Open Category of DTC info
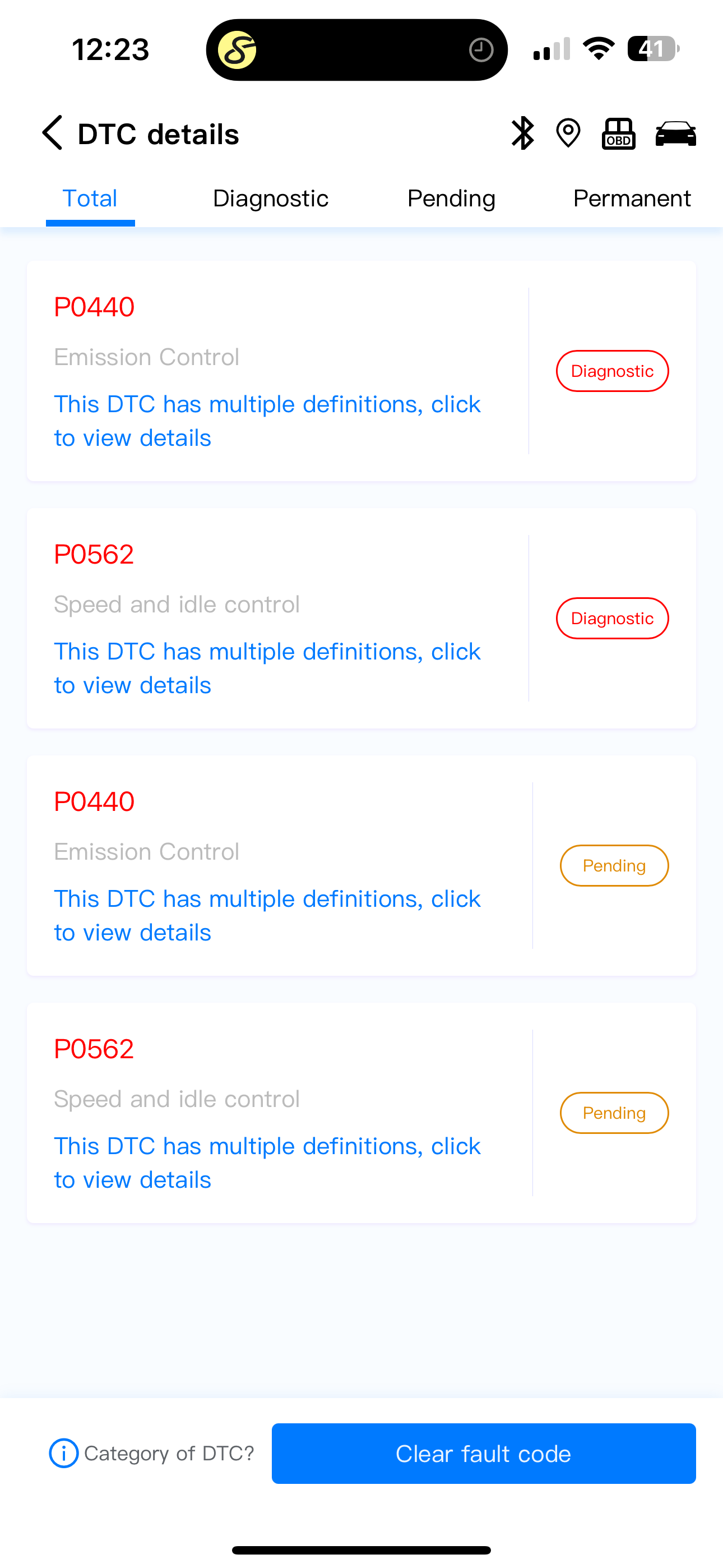 (151, 1454)
